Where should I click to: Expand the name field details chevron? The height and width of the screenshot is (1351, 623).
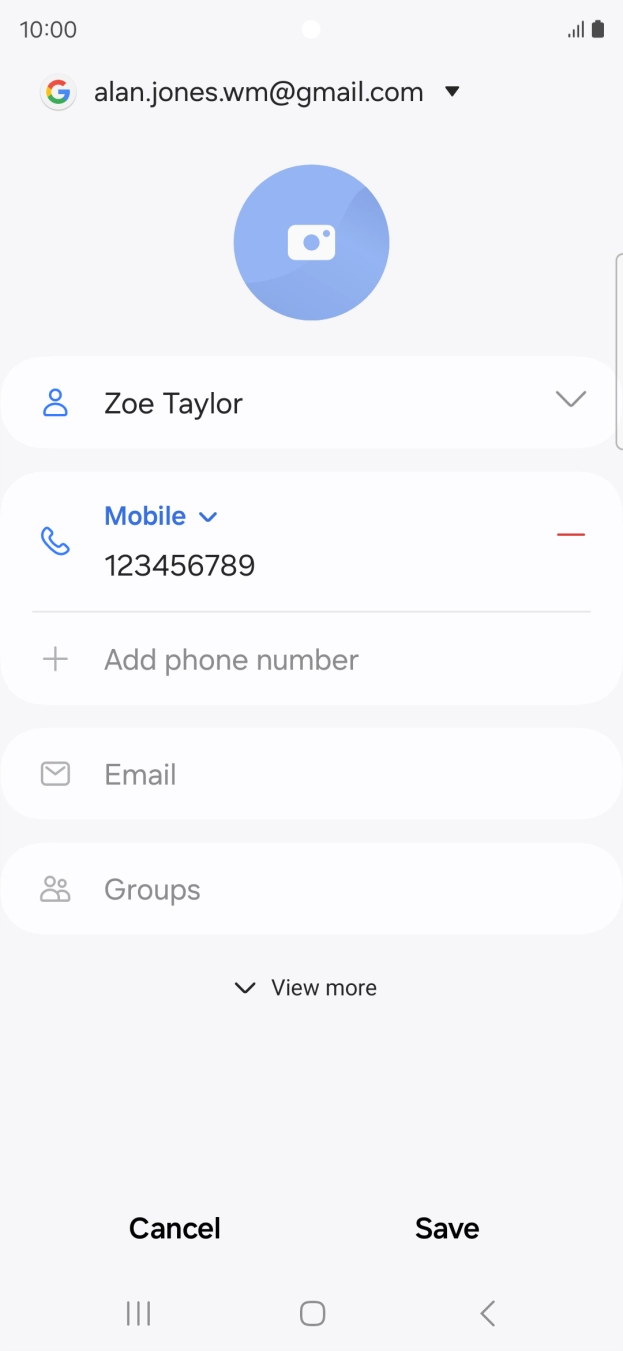[570, 400]
